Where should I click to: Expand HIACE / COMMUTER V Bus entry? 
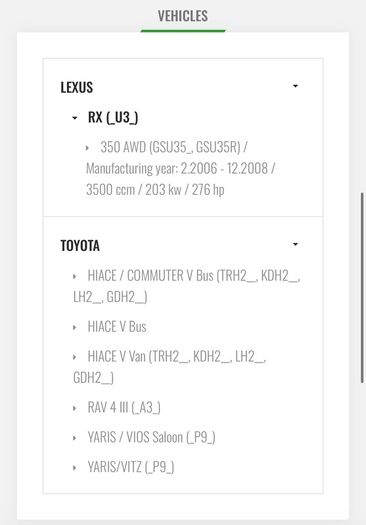74,276
